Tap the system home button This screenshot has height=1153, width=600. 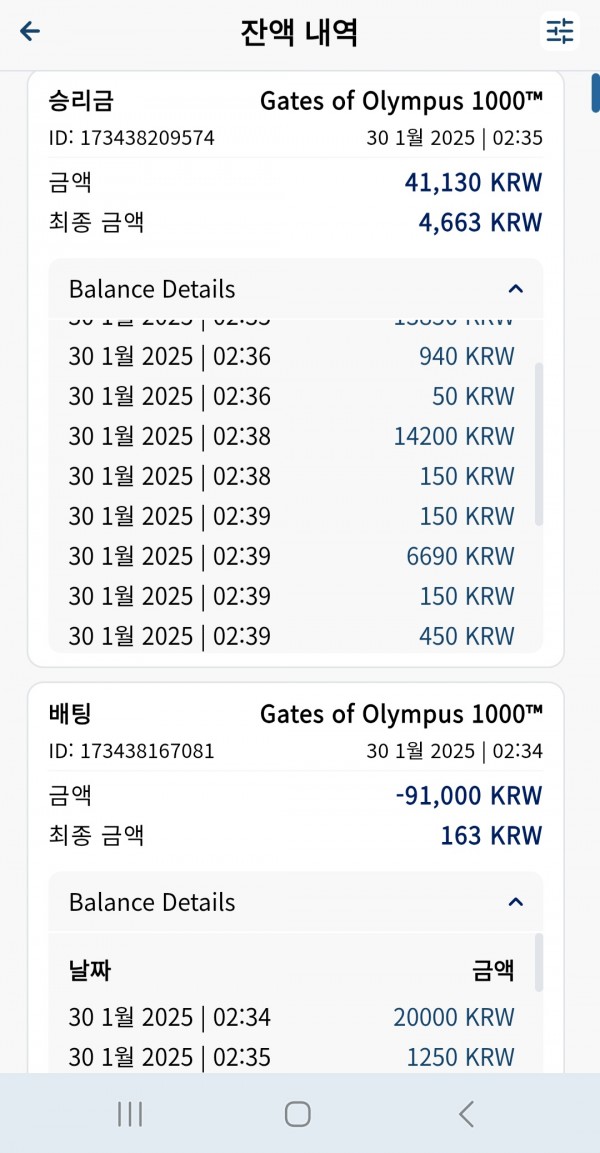point(297,1114)
